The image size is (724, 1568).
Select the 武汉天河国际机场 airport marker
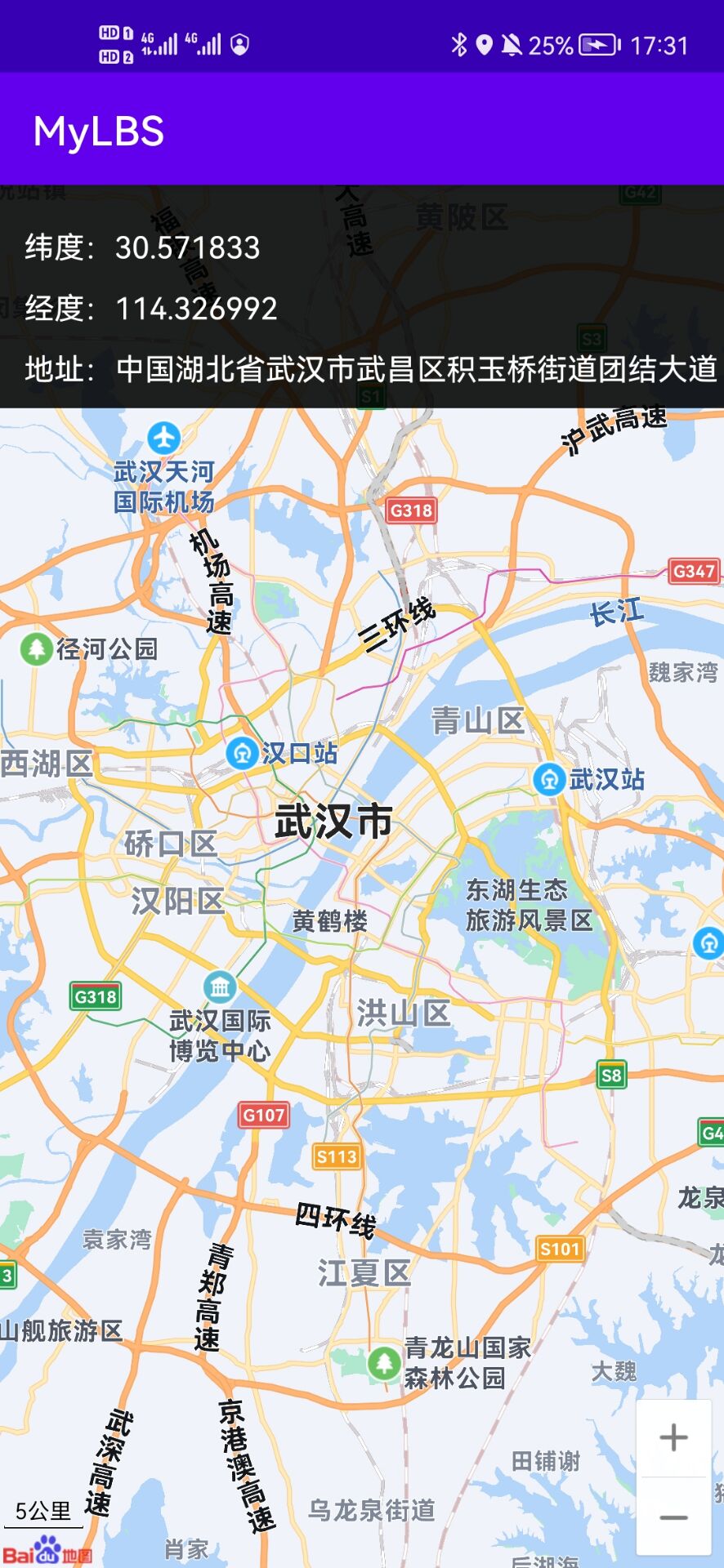pyautogui.click(x=164, y=439)
